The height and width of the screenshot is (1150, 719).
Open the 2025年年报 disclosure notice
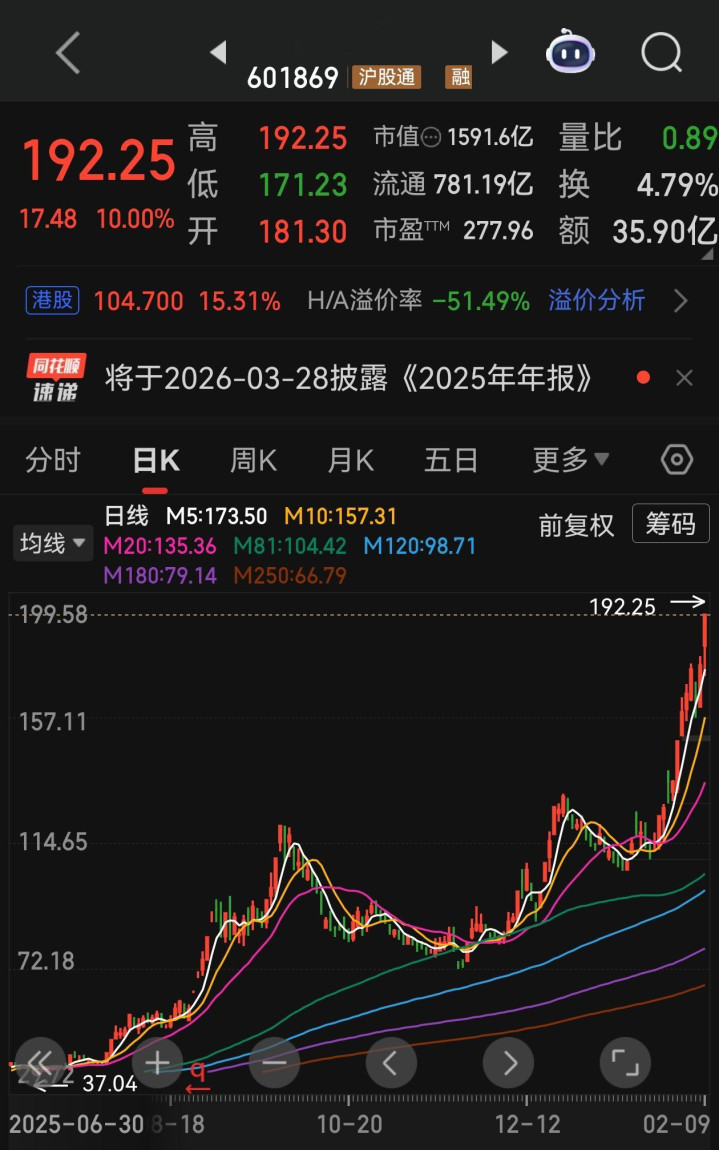pos(350,378)
